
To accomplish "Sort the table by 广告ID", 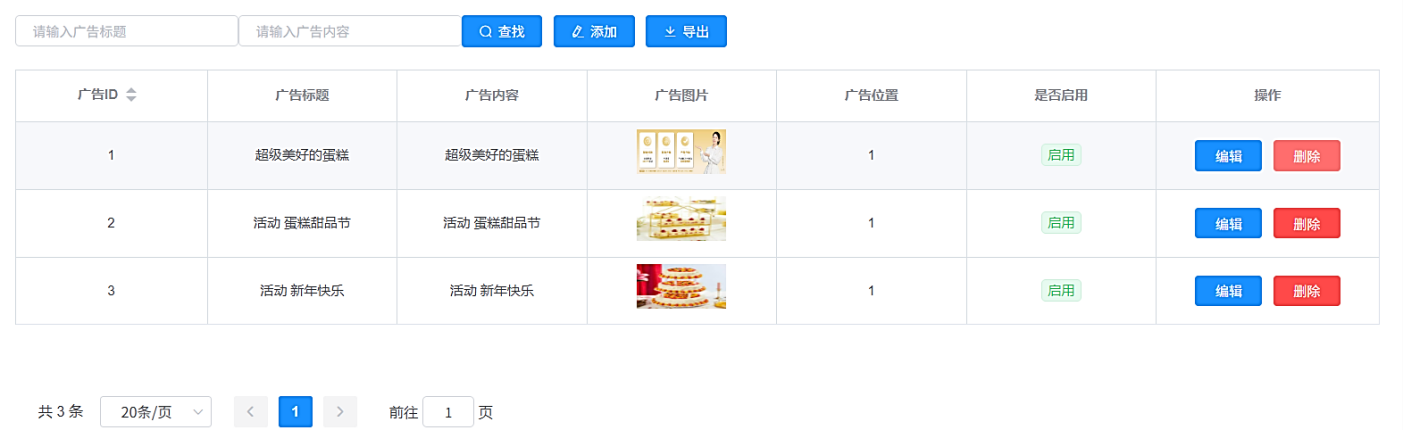I will 131,95.
